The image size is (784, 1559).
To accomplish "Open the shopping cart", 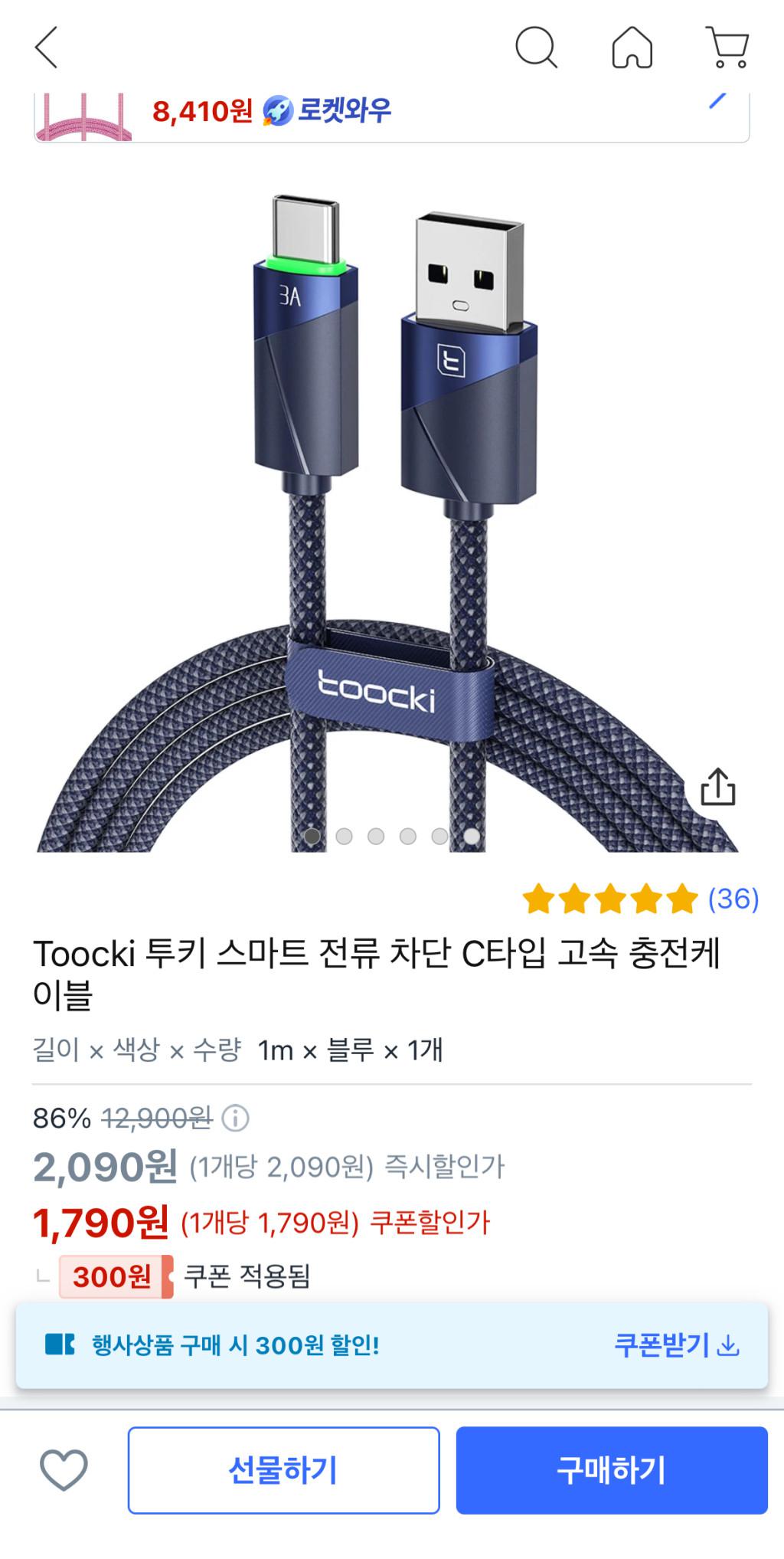I will (727, 47).
